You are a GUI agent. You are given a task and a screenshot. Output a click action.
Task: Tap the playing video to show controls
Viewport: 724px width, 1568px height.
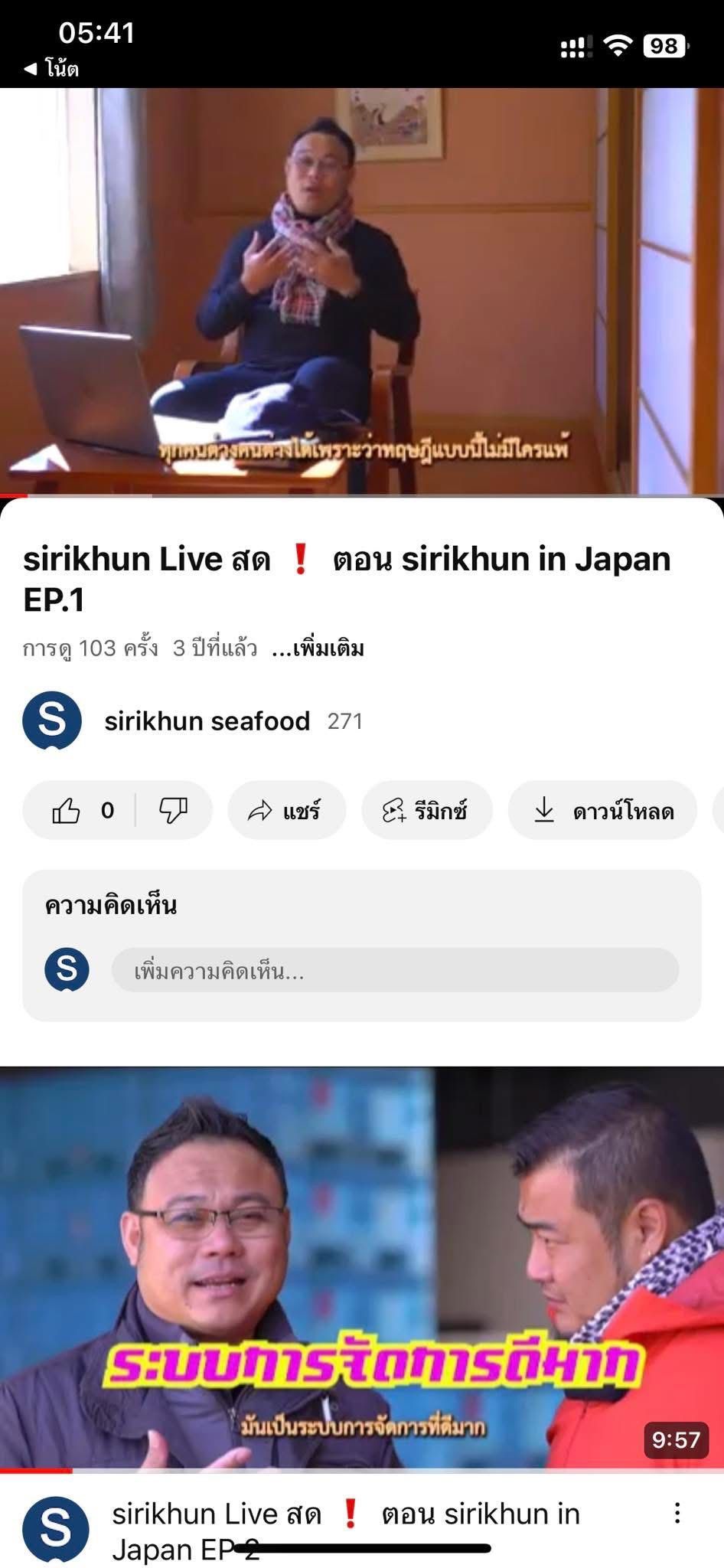click(361, 291)
